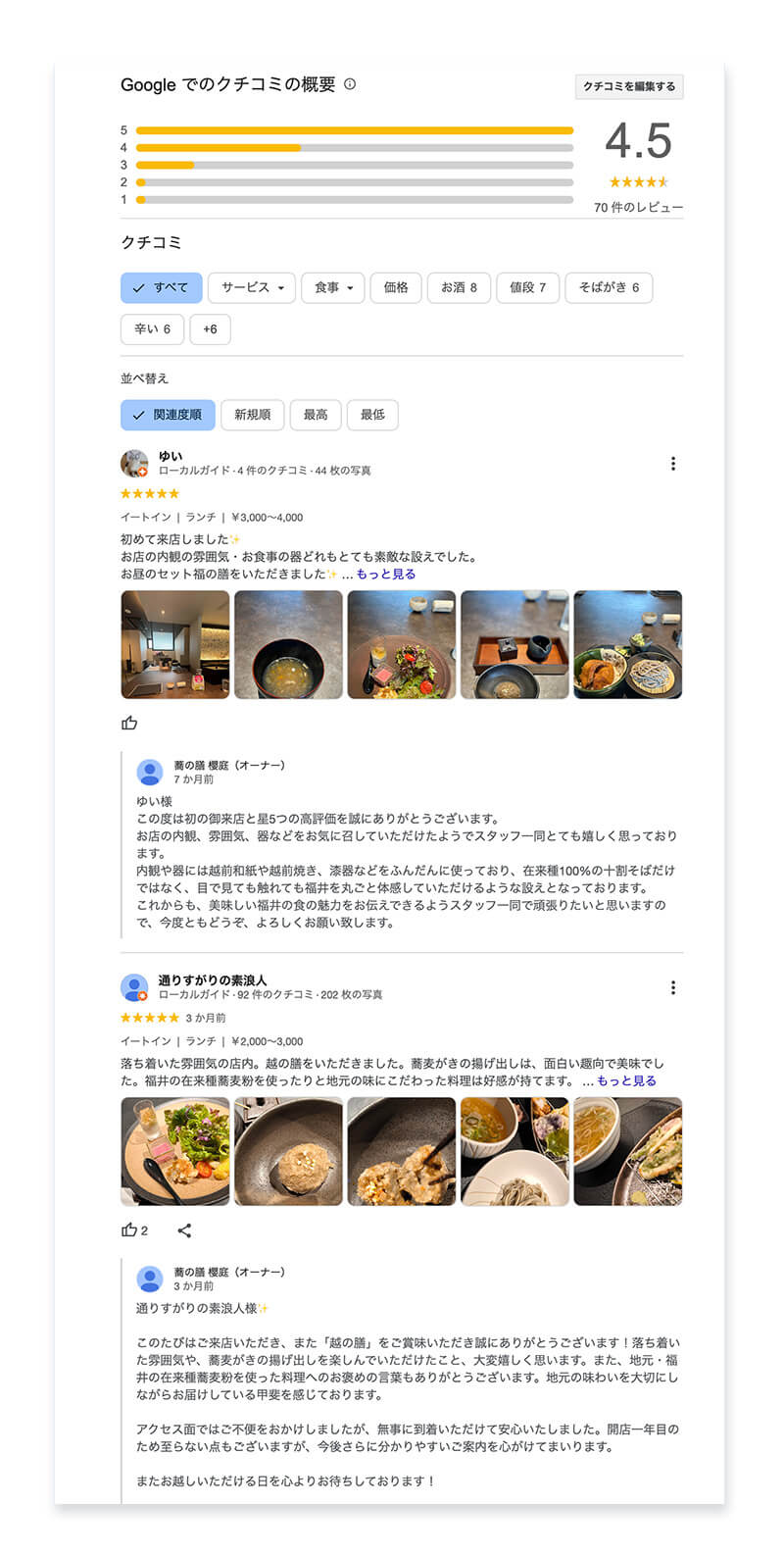Choose the そばがき 6 chip
This screenshot has height=1555, width=784.
(609, 287)
